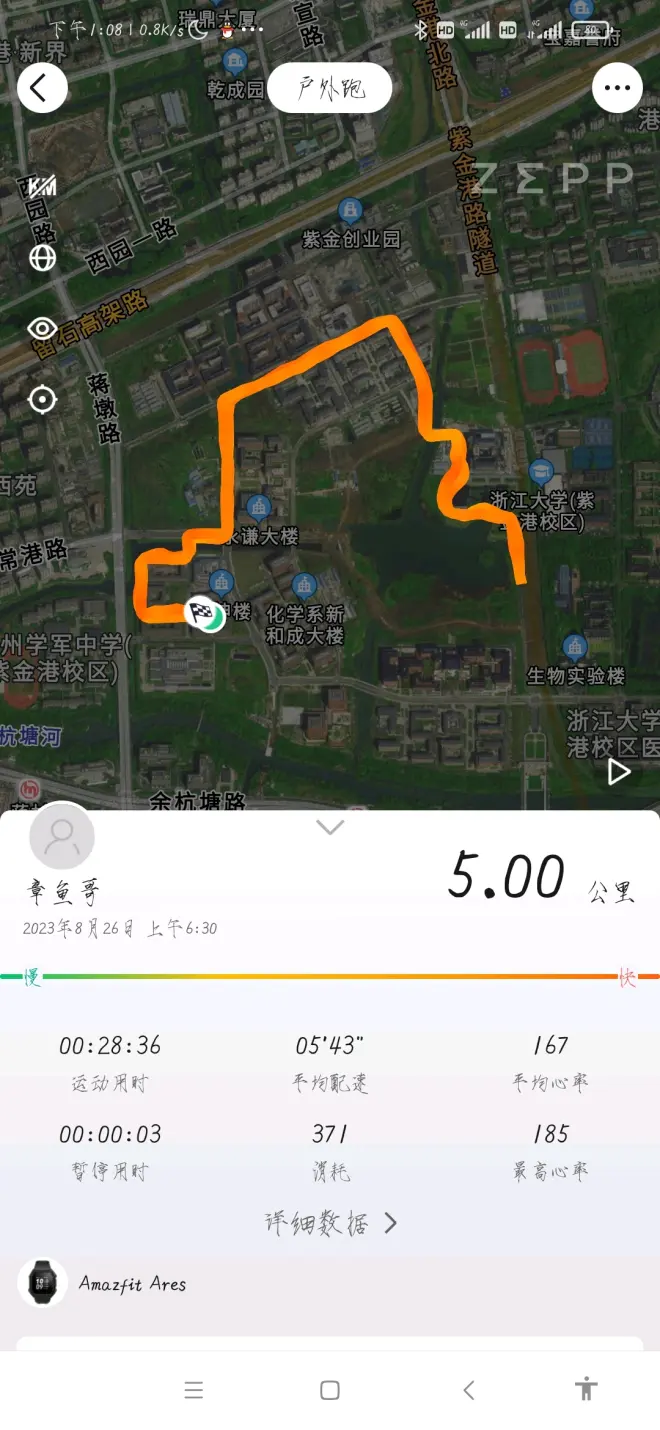The width and height of the screenshot is (660, 1430).
Task: Recenter the map on the route
Action: pyautogui.click(x=42, y=400)
